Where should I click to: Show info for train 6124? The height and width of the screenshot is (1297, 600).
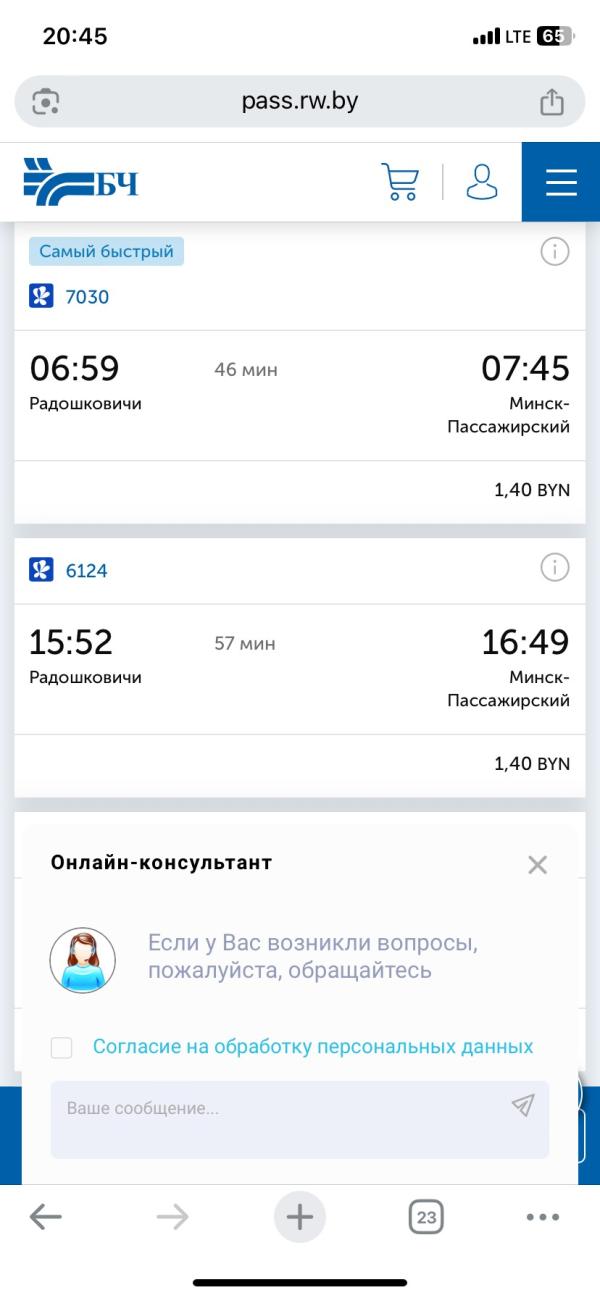(x=555, y=568)
